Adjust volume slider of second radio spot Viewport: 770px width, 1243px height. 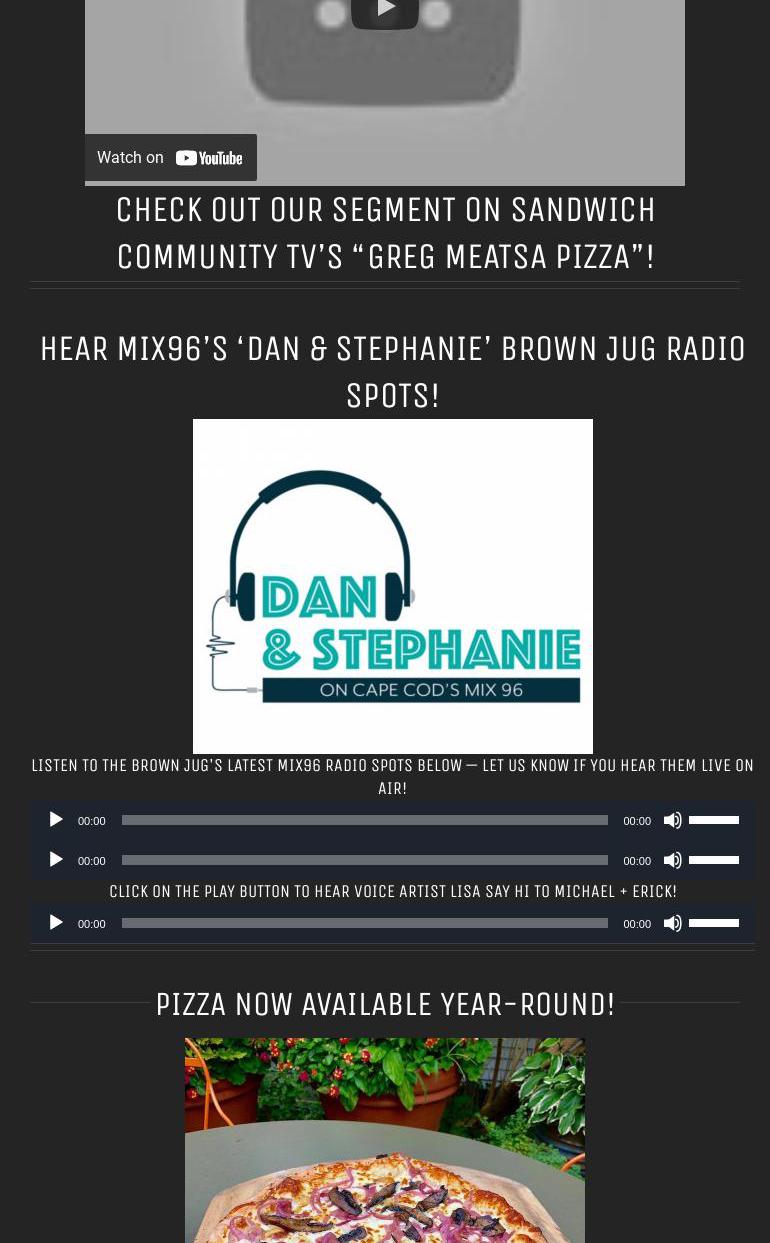point(714,860)
